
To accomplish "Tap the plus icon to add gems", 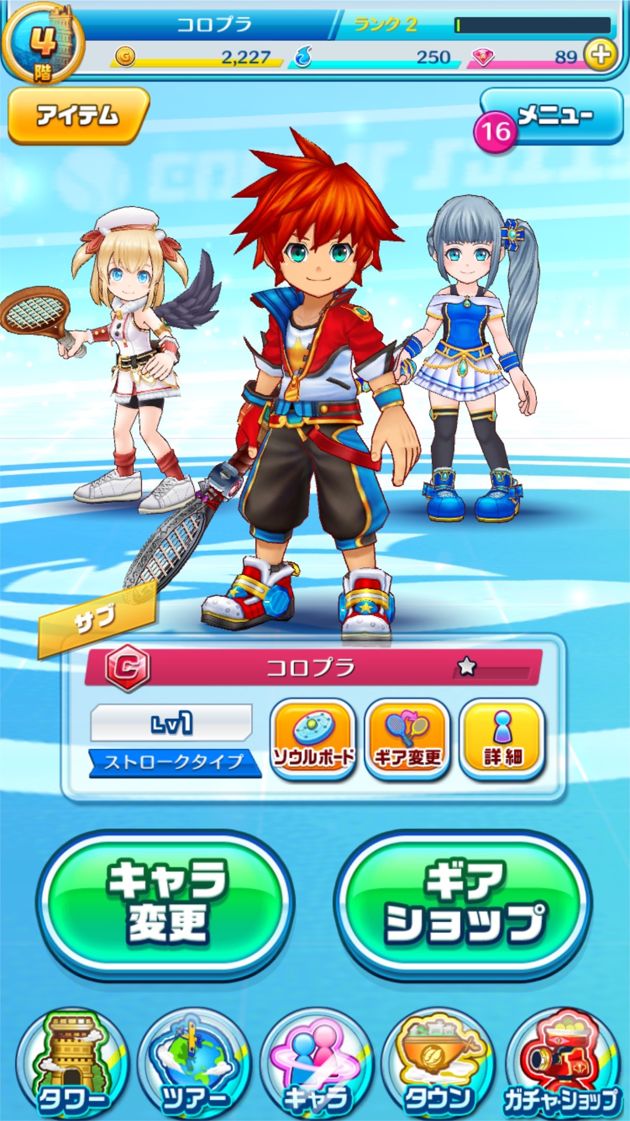I will [x=600, y=55].
